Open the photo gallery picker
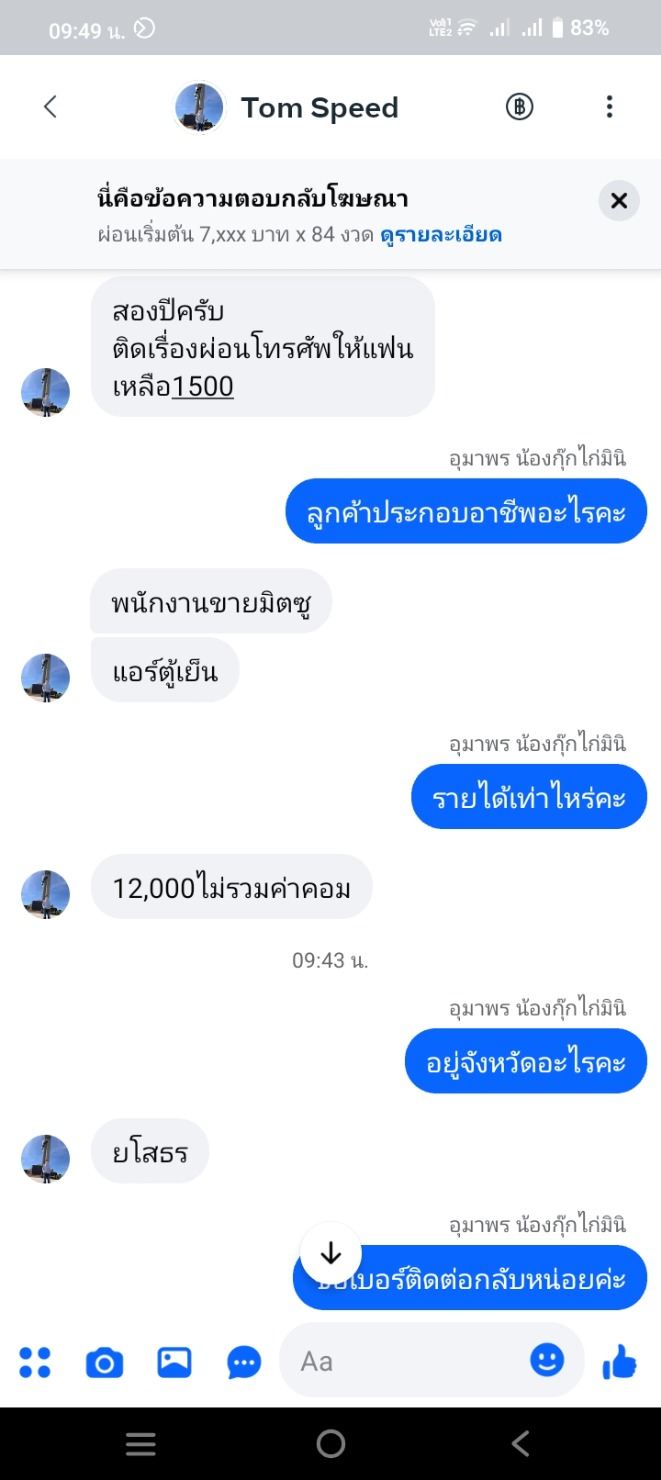The height and width of the screenshot is (1480, 661). 174,1362
